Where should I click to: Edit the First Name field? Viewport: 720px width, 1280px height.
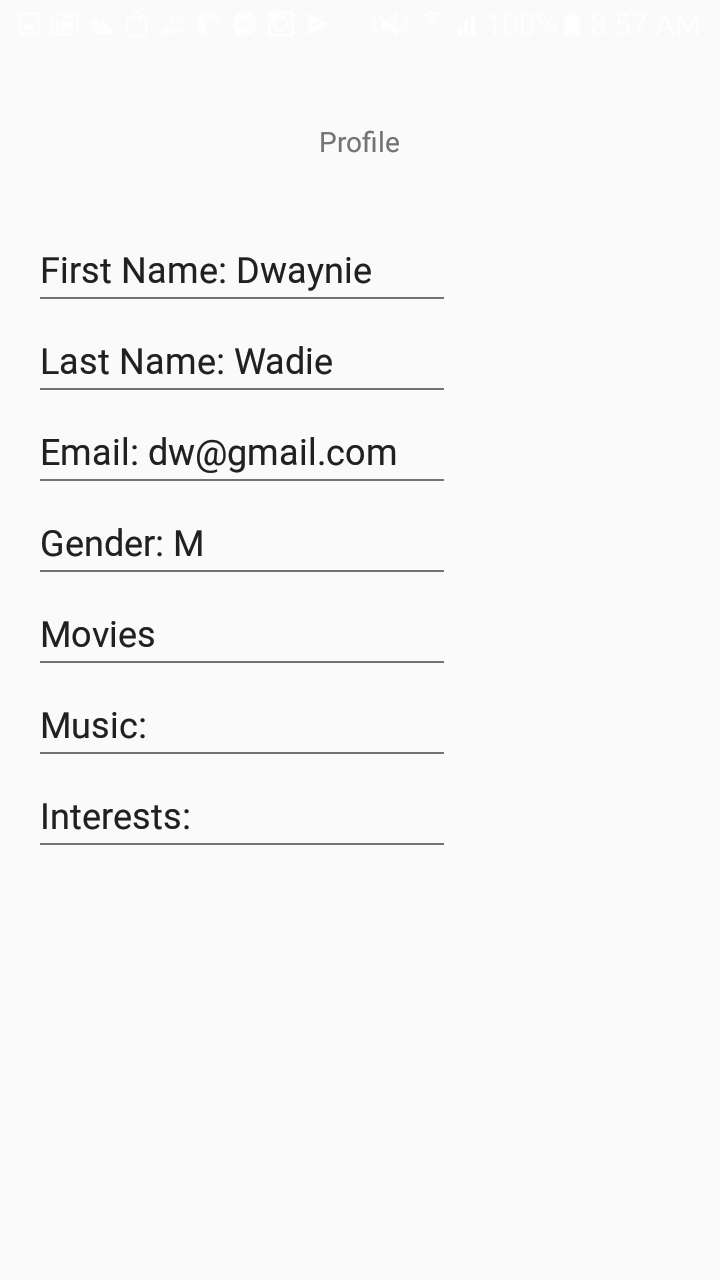[x=241, y=271]
